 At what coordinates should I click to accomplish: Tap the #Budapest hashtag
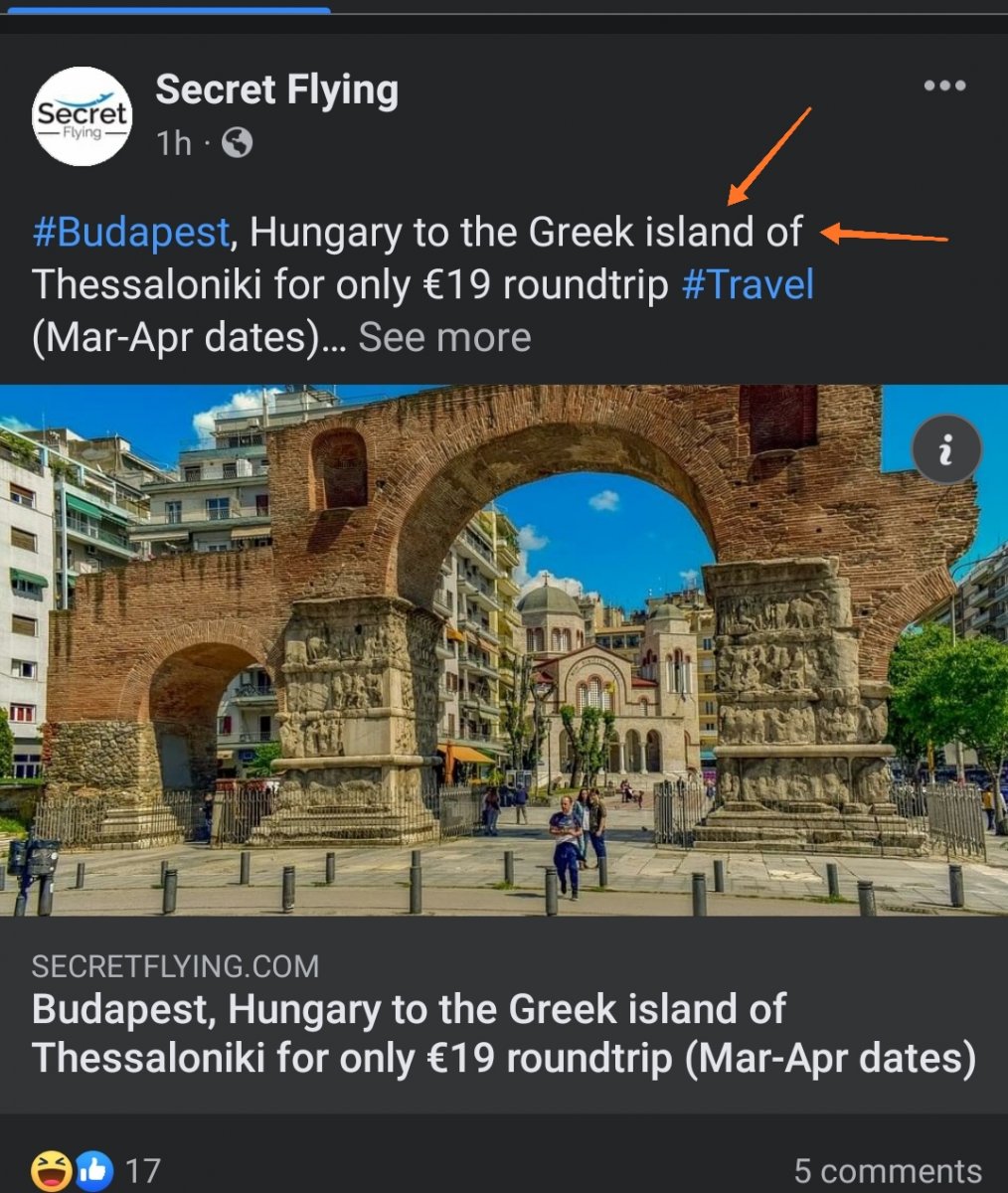(x=131, y=233)
